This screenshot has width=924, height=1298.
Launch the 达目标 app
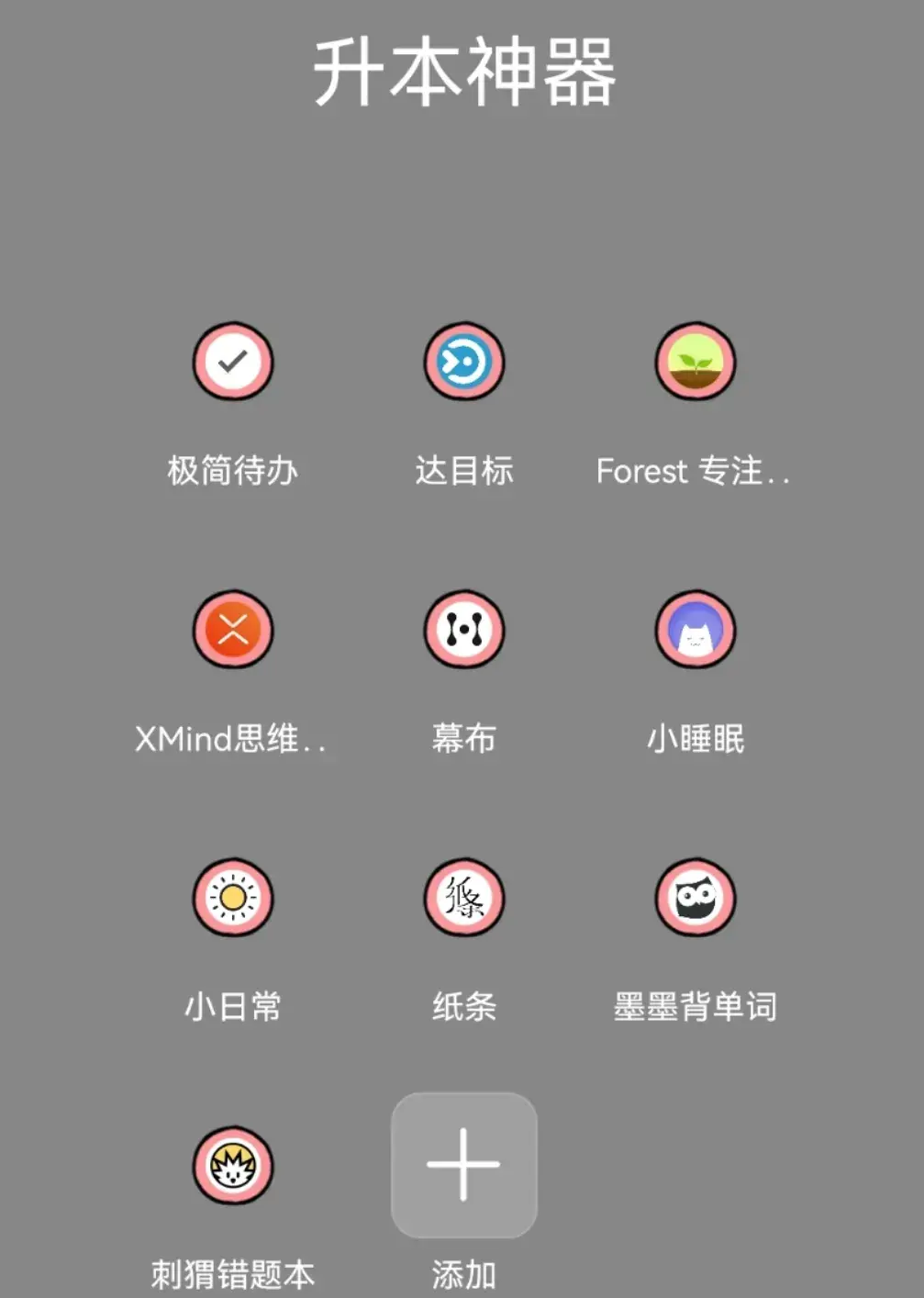(463, 363)
